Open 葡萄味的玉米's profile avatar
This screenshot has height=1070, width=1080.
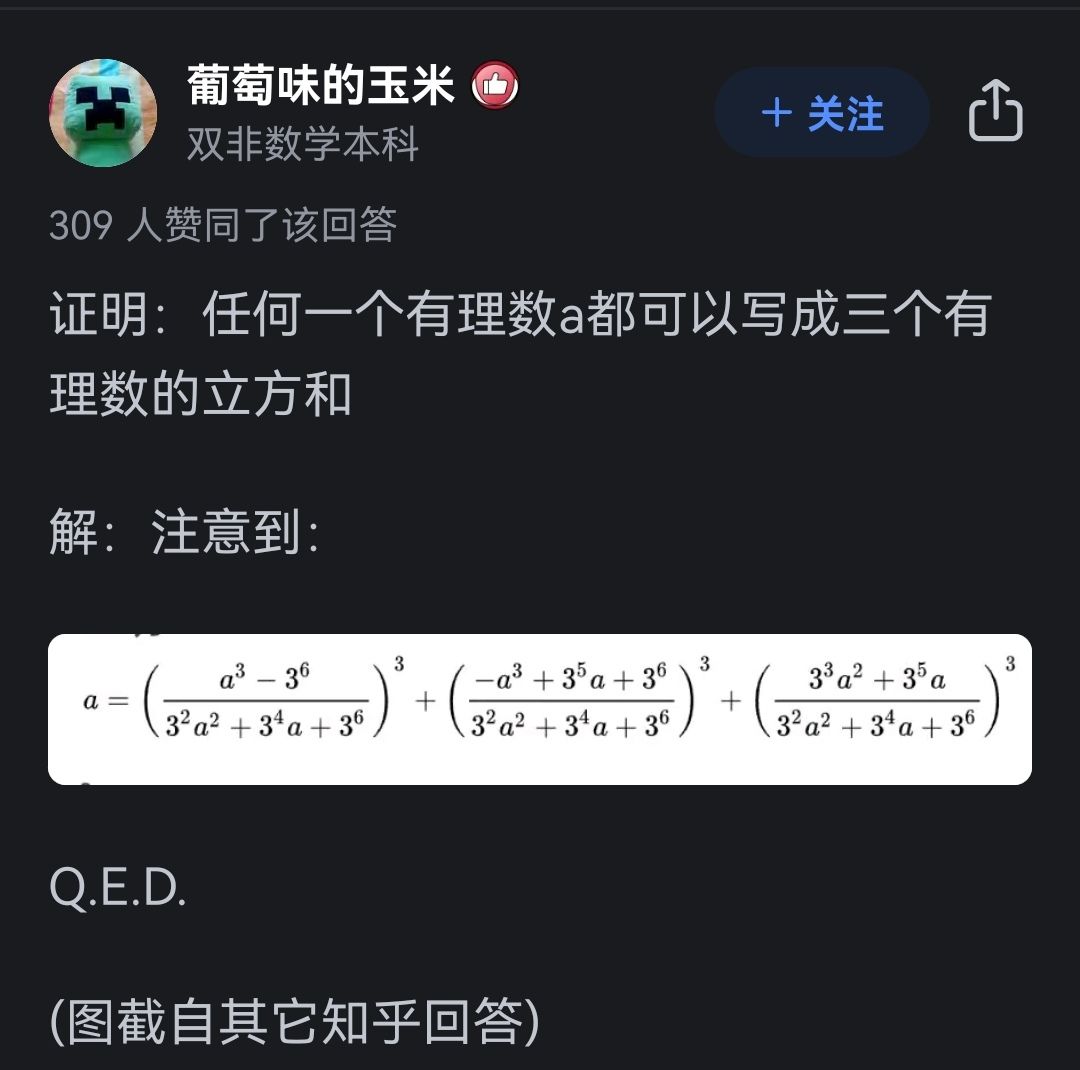[103, 113]
